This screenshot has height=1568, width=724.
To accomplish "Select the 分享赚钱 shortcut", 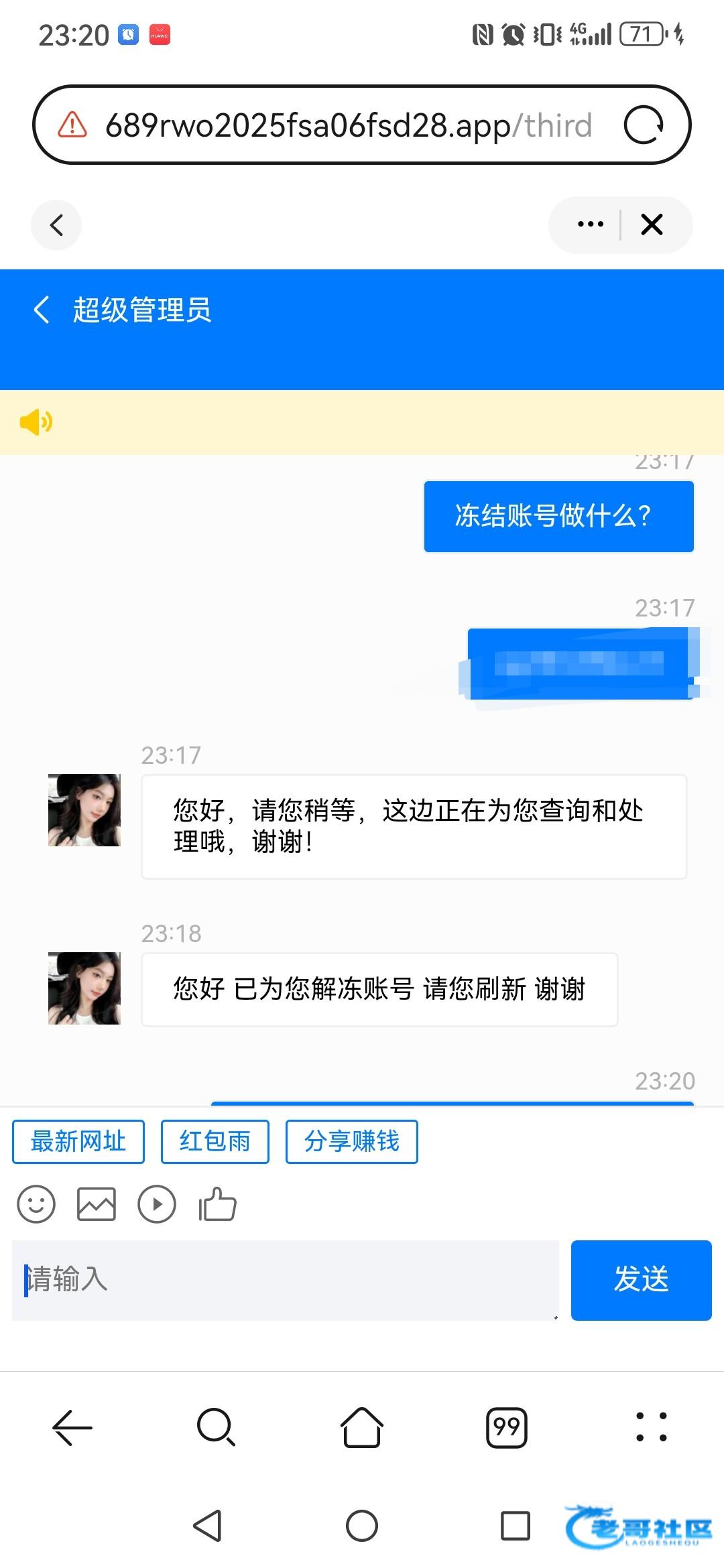I will click(x=351, y=1141).
